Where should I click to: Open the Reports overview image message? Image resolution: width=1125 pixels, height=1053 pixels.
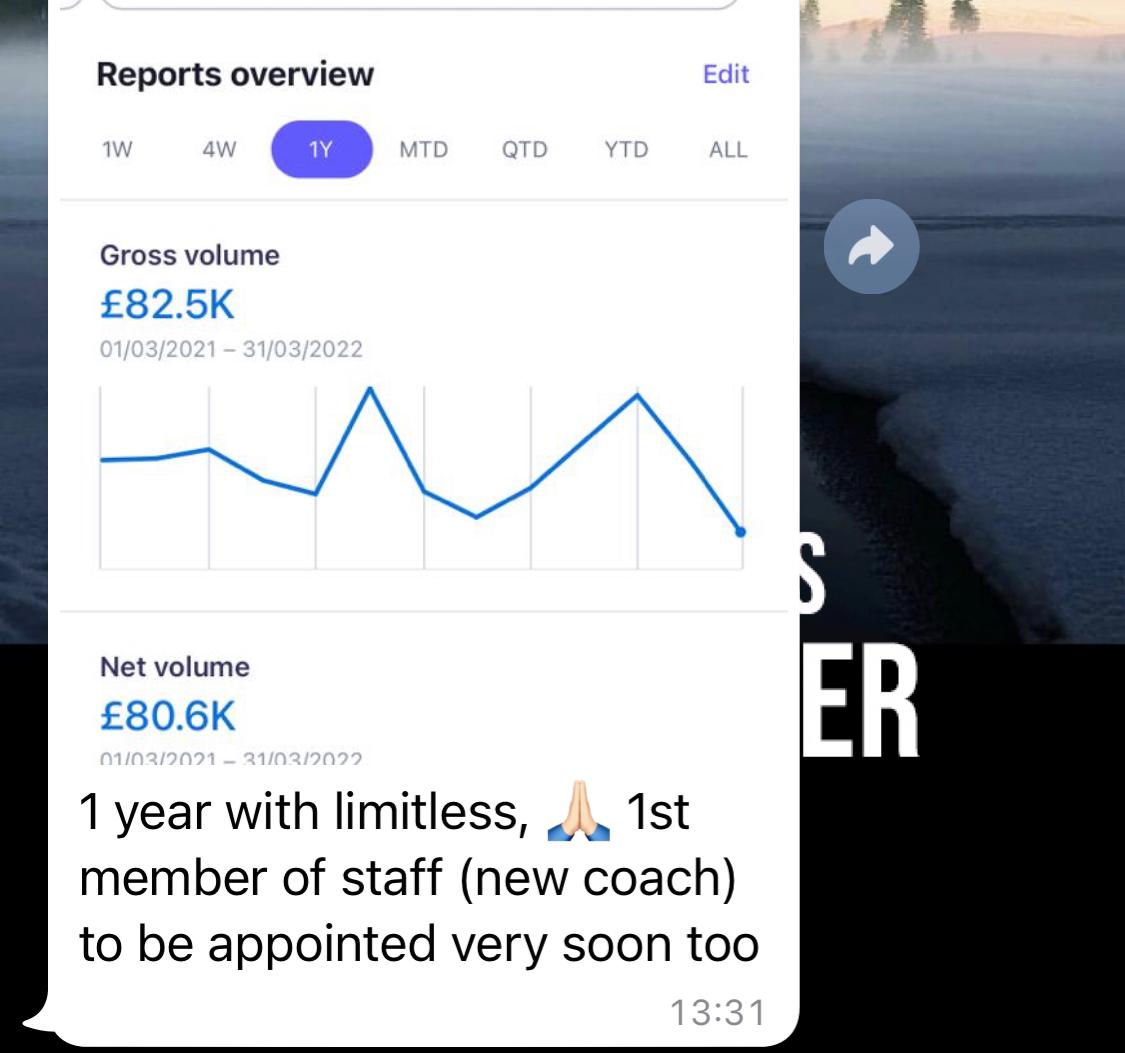(424, 420)
